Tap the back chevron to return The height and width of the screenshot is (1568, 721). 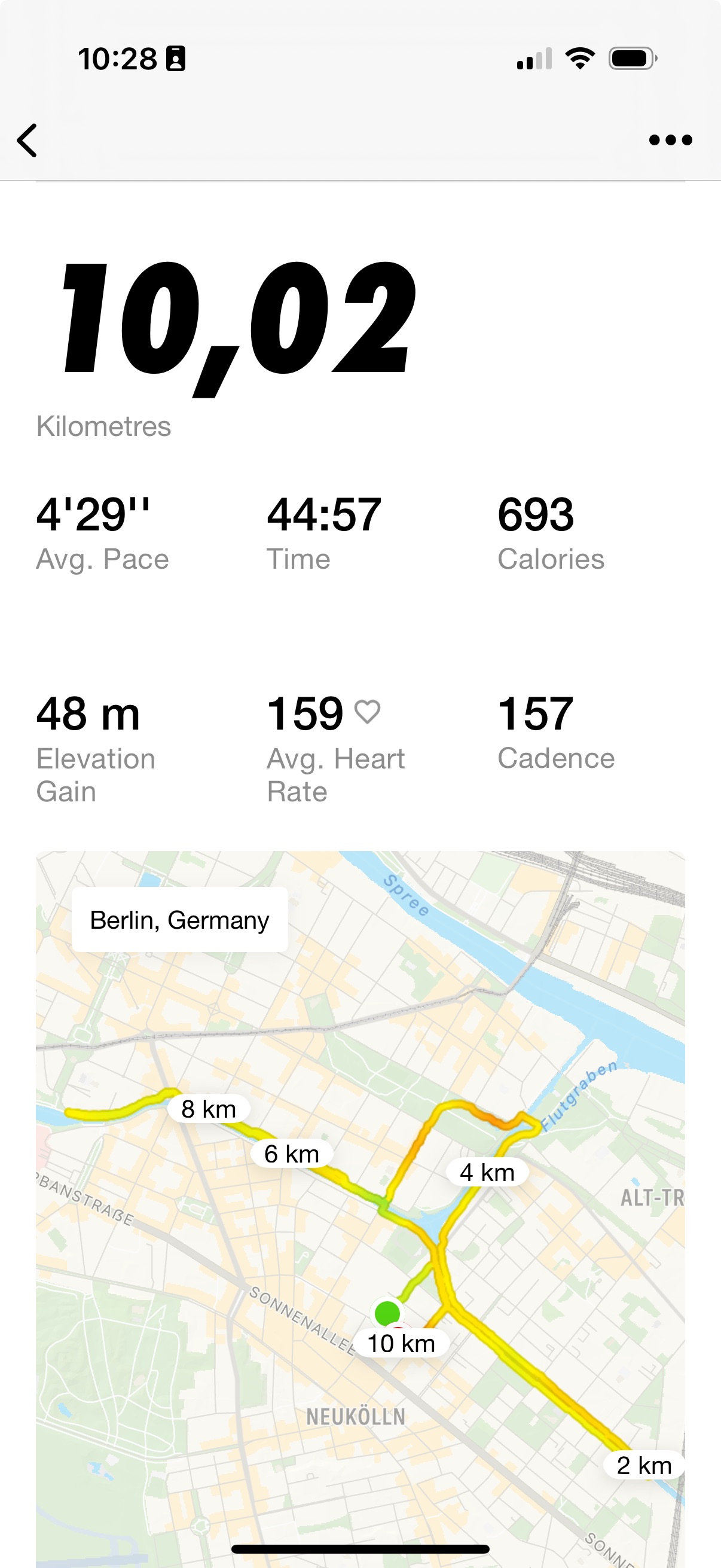point(27,140)
